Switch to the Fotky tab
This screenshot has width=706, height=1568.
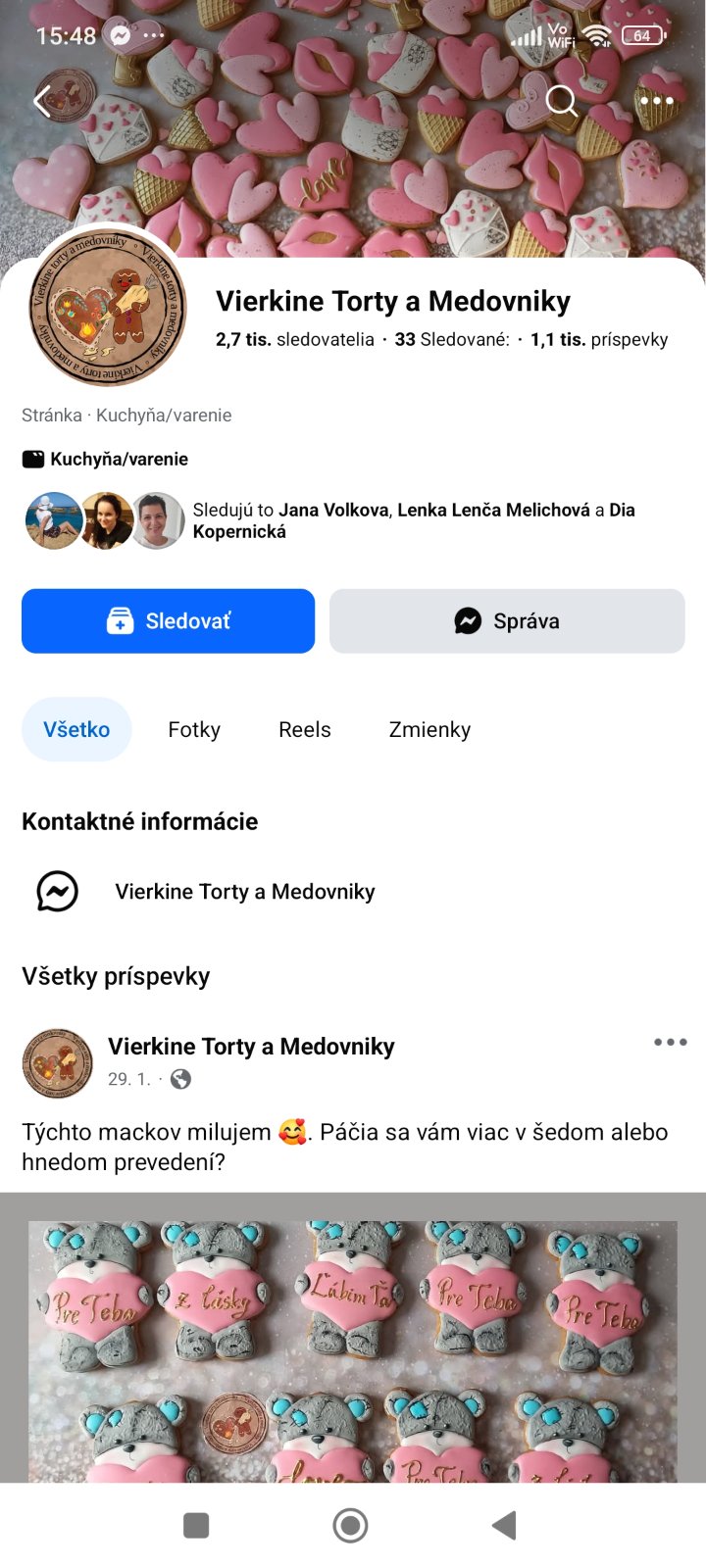[x=194, y=729]
